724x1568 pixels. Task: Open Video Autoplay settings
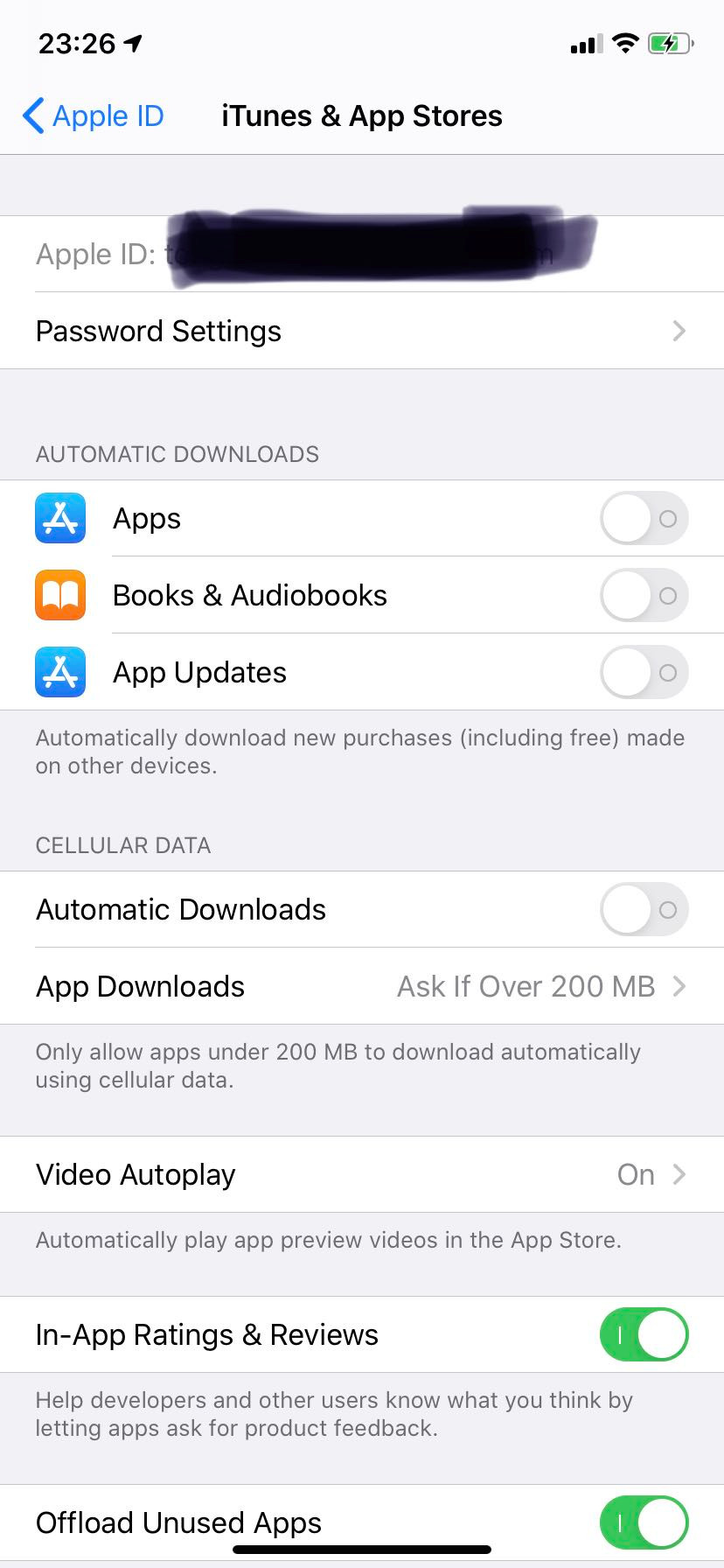361,1174
